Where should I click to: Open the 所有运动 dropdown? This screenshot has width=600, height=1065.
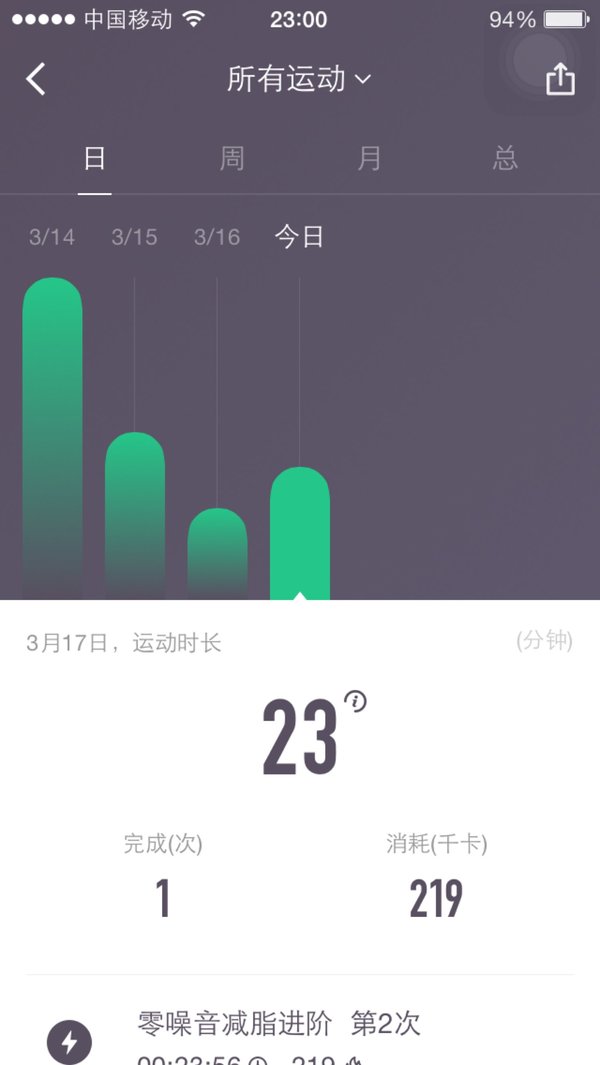299,79
